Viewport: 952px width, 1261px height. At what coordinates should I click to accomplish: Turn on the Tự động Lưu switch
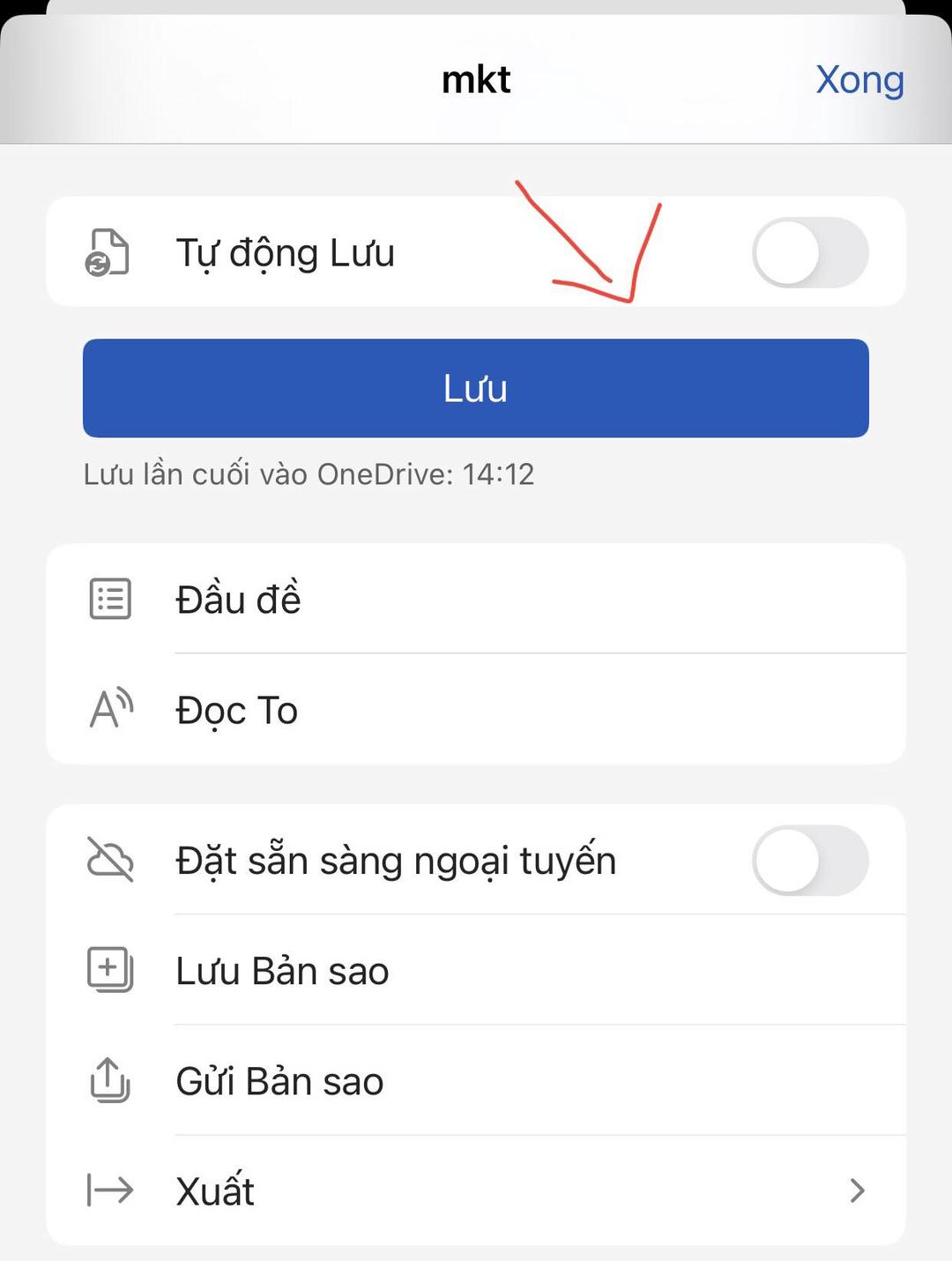pos(809,253)
